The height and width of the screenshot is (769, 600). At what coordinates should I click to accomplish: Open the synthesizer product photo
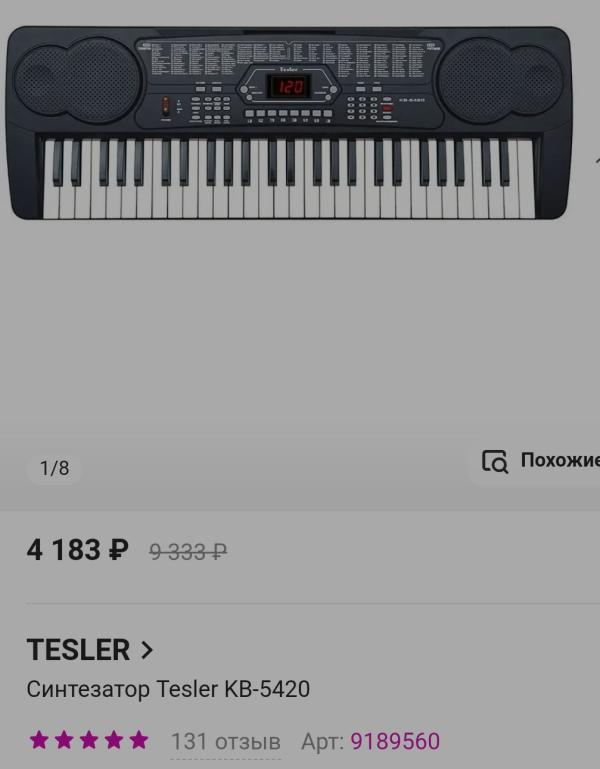click(288, 125)
